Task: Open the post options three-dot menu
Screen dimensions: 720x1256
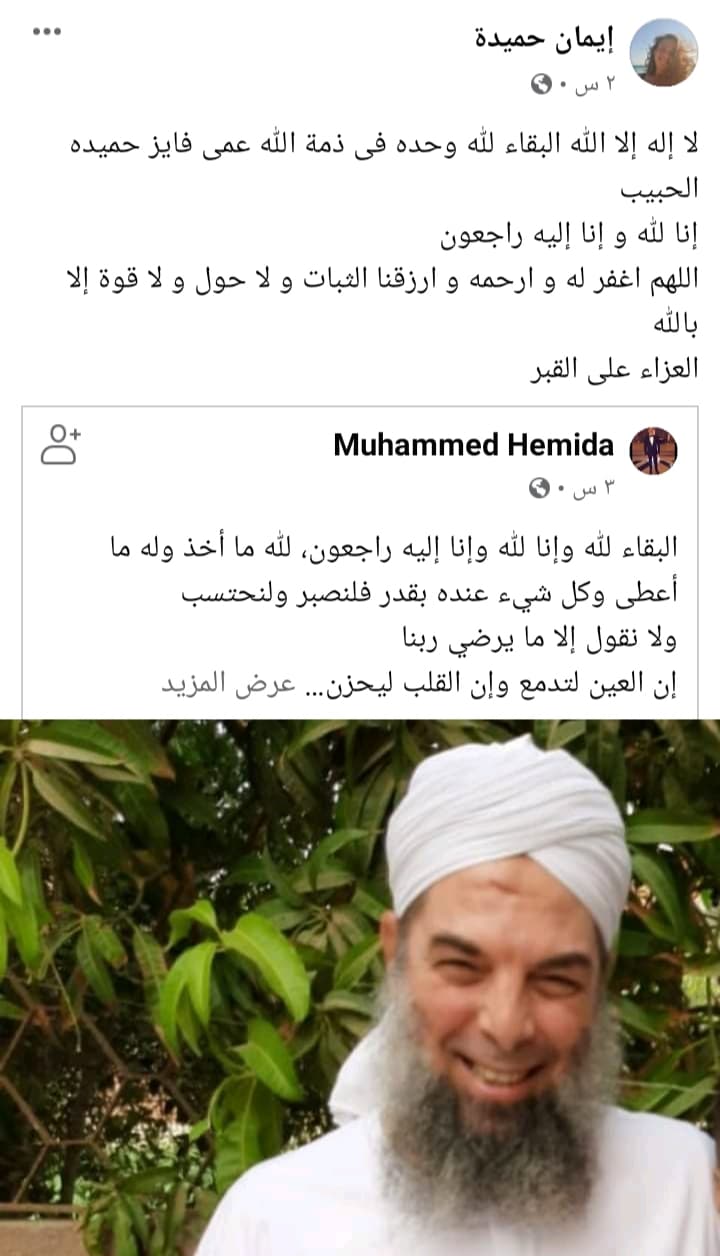Action: [x=47, y=31]
